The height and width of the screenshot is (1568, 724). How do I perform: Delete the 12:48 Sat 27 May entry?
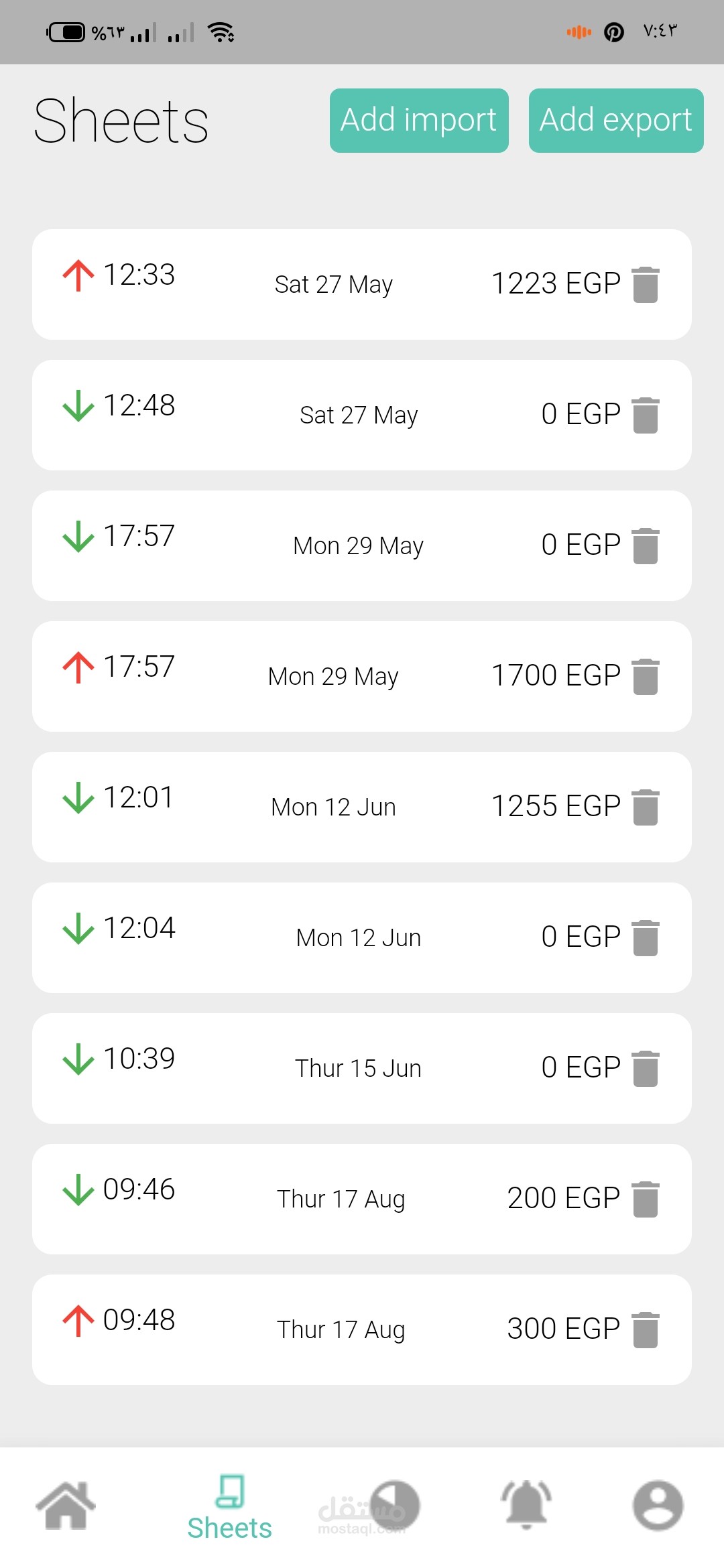point(646,415)
